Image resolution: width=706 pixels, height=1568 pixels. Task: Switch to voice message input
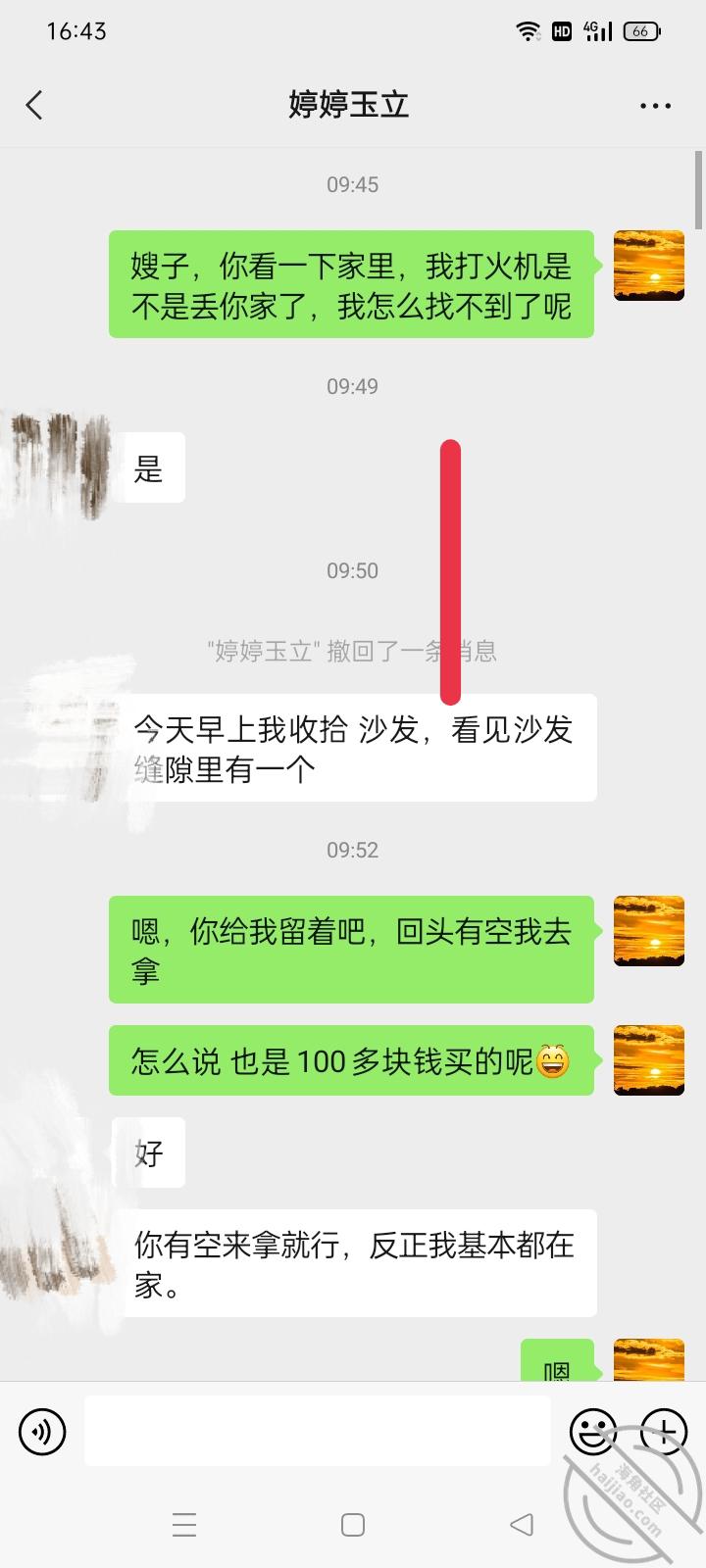42,1432
